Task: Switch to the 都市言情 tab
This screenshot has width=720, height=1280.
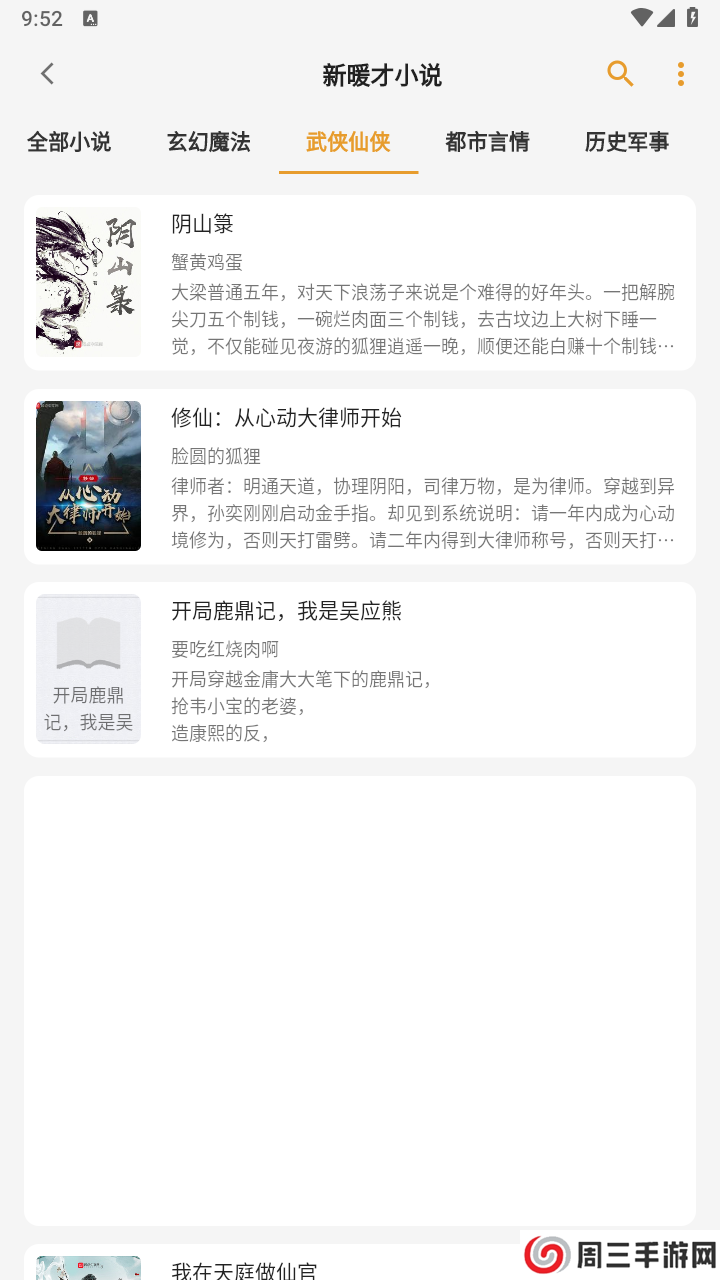Action: point(487,142)
